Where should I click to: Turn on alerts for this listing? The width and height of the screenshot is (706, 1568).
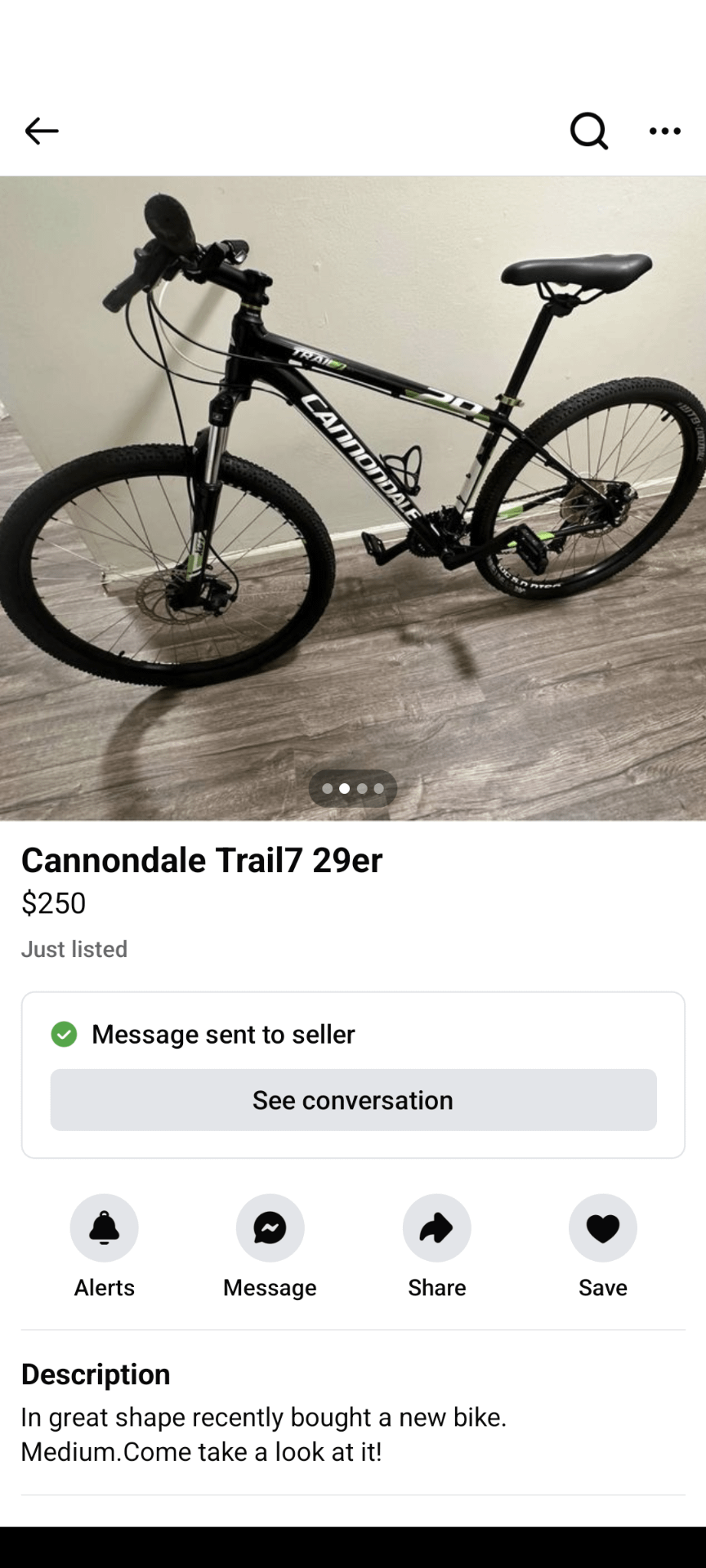coord(104,1228)
